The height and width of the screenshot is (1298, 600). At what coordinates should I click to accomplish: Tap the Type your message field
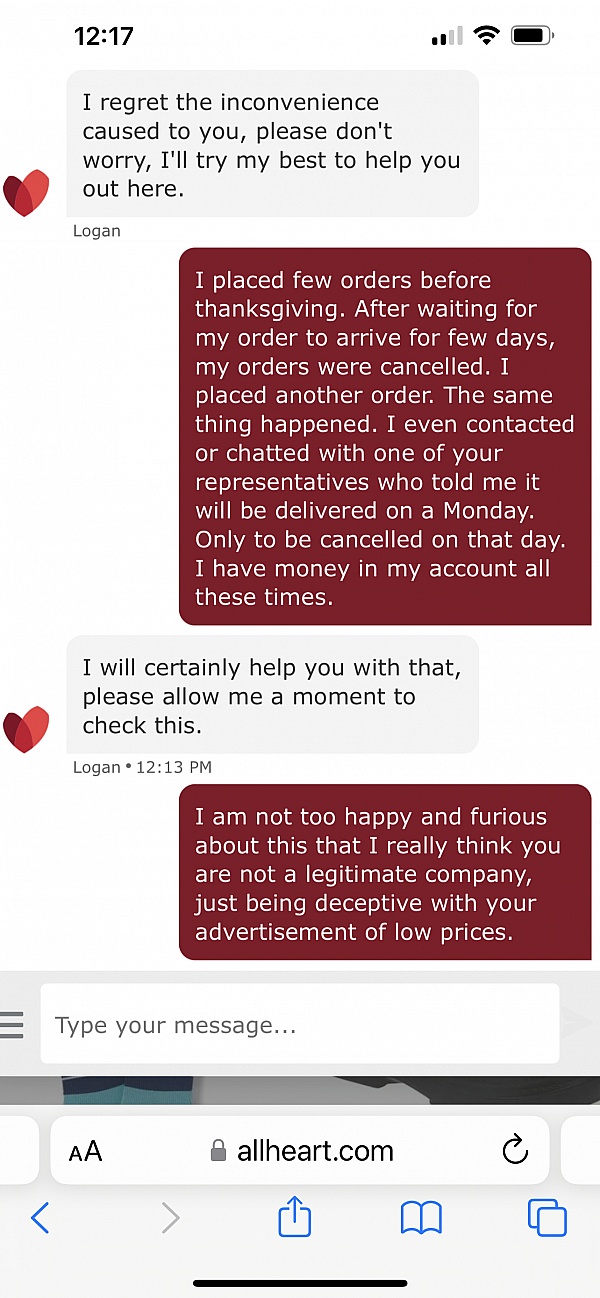(x=300, y=1024)
